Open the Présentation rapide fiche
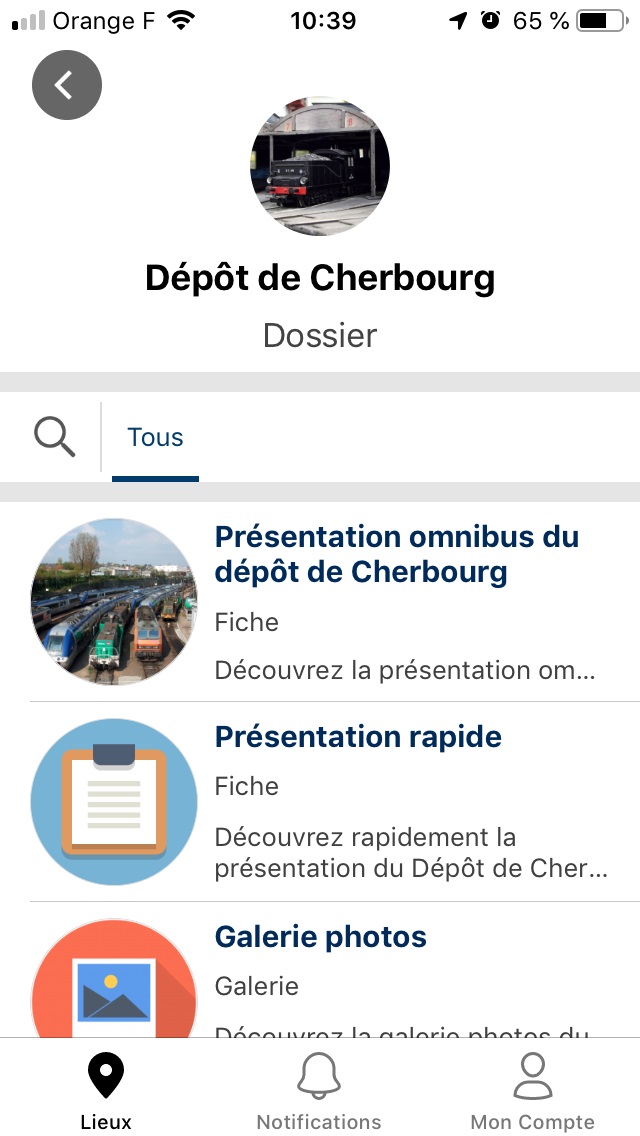Image resolution: width=640 pixels, height=1136 pixels. 358,737
